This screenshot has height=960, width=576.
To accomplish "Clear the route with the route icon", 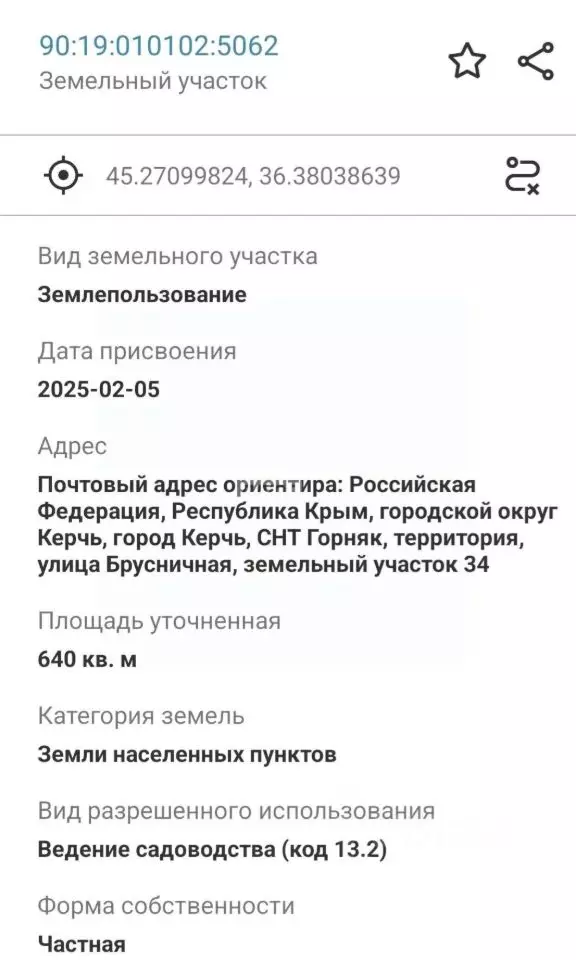I will click(523, 176).
